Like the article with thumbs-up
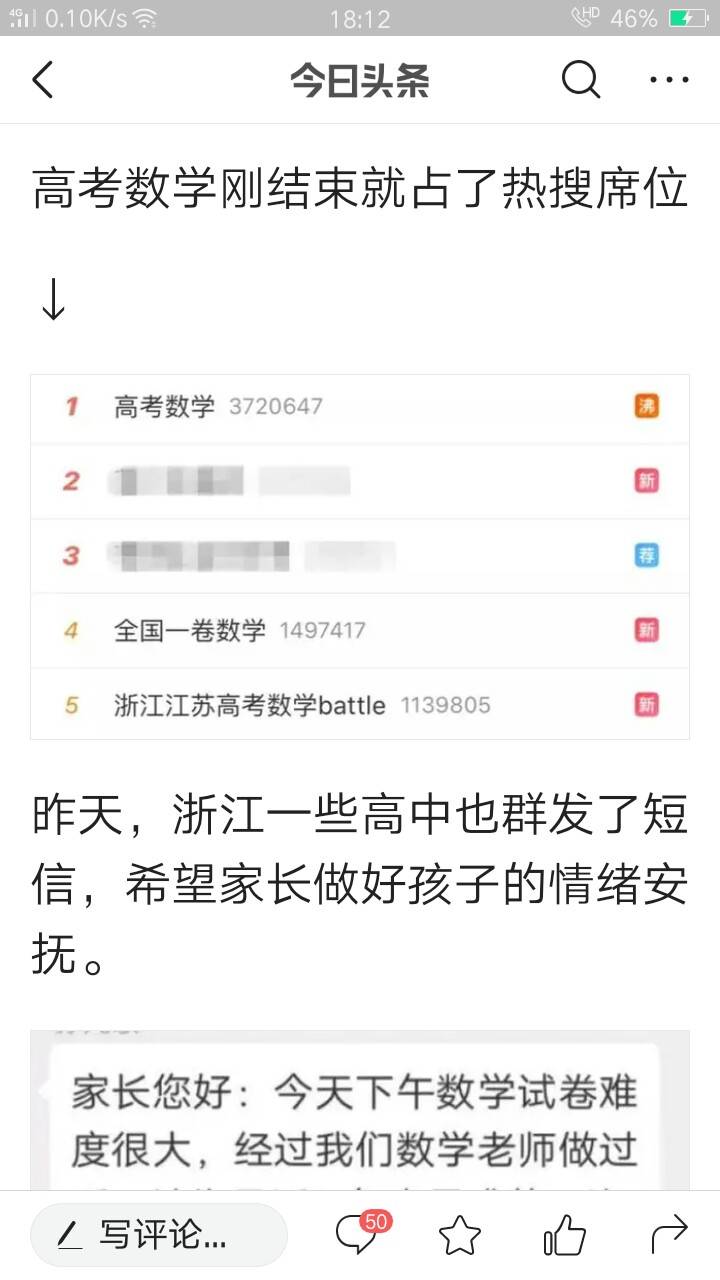This screenshot has width=720, height=1280. pyautogui.click(x=564, y=1236)
